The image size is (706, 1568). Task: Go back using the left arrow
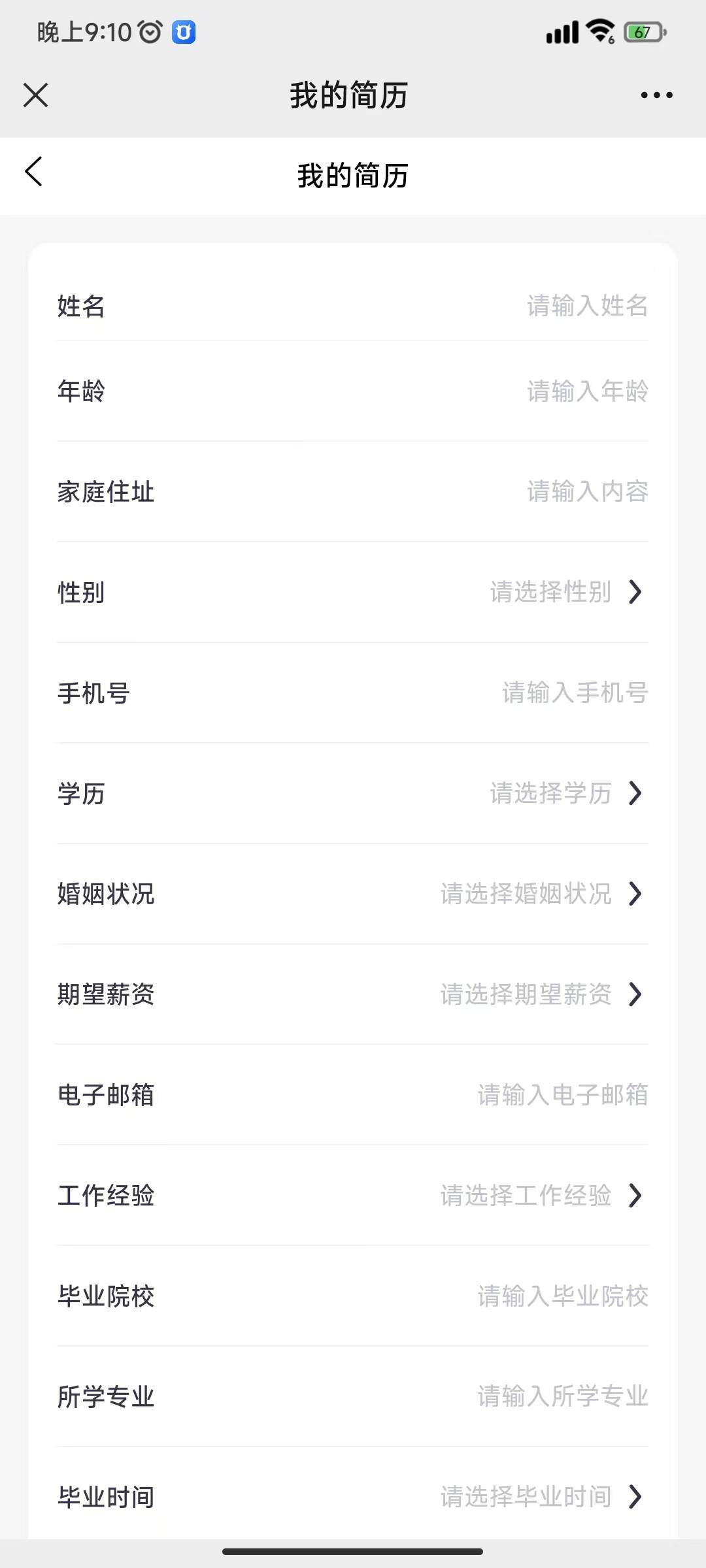(34, 172)
